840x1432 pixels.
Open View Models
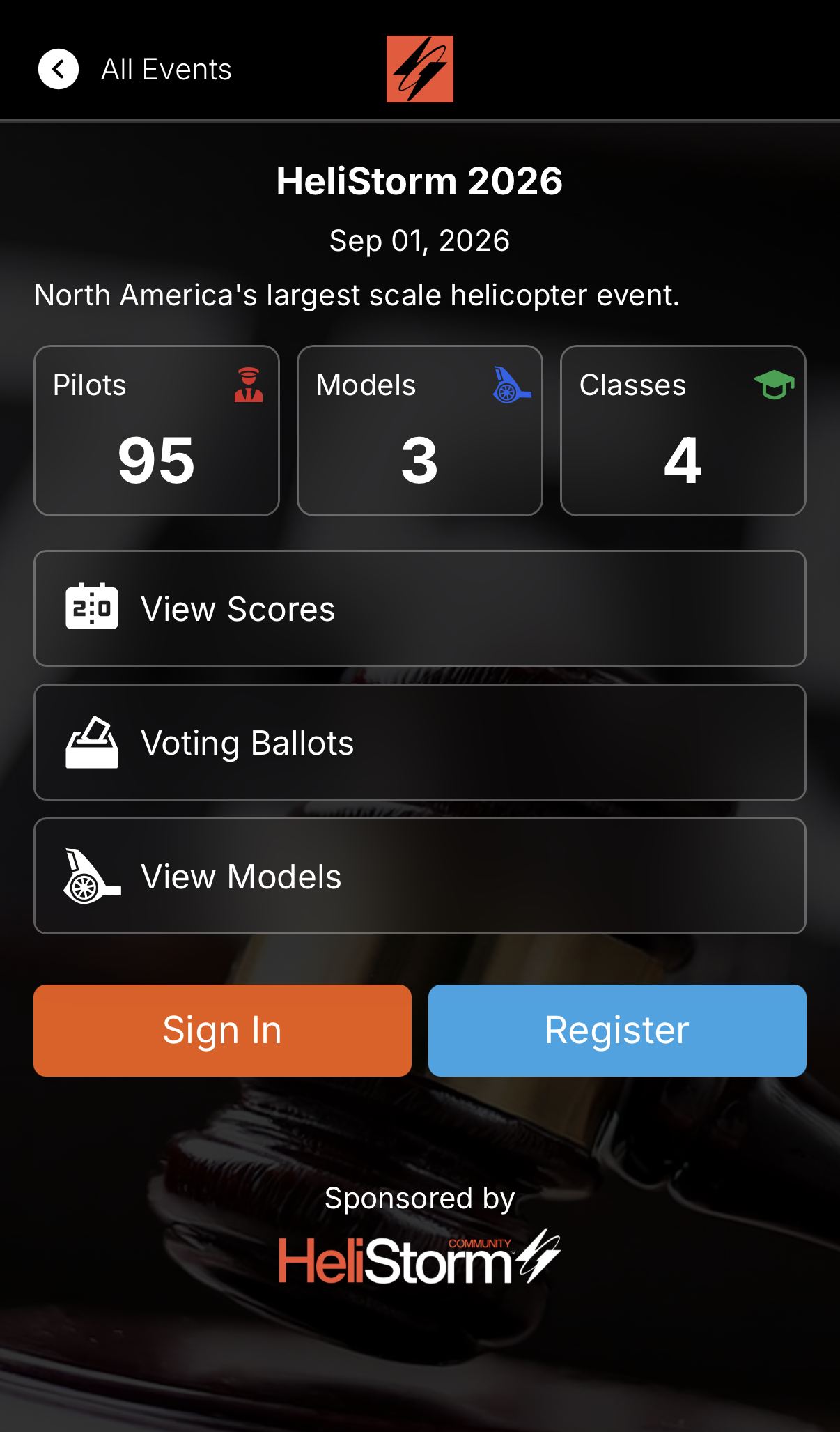point(419,876)
